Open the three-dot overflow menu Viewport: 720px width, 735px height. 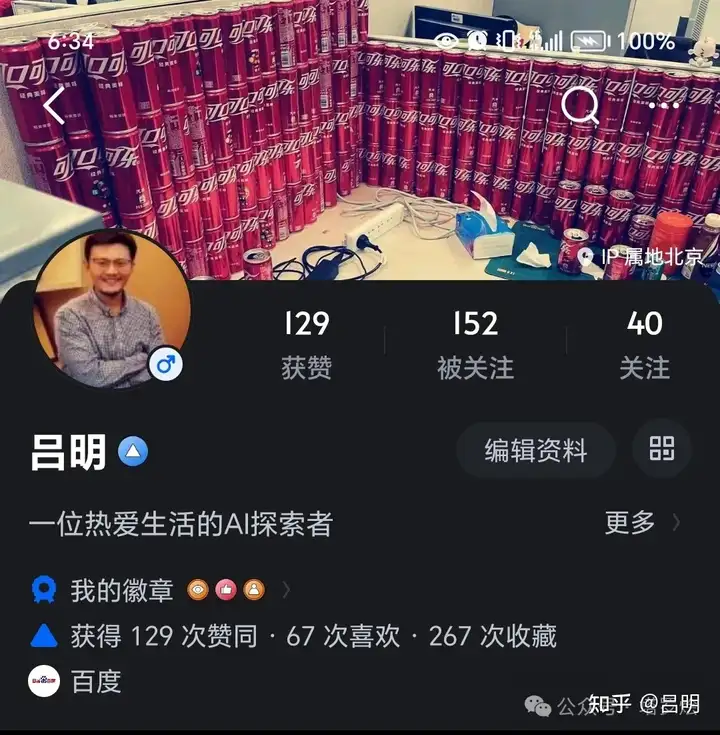pos(664,105)
